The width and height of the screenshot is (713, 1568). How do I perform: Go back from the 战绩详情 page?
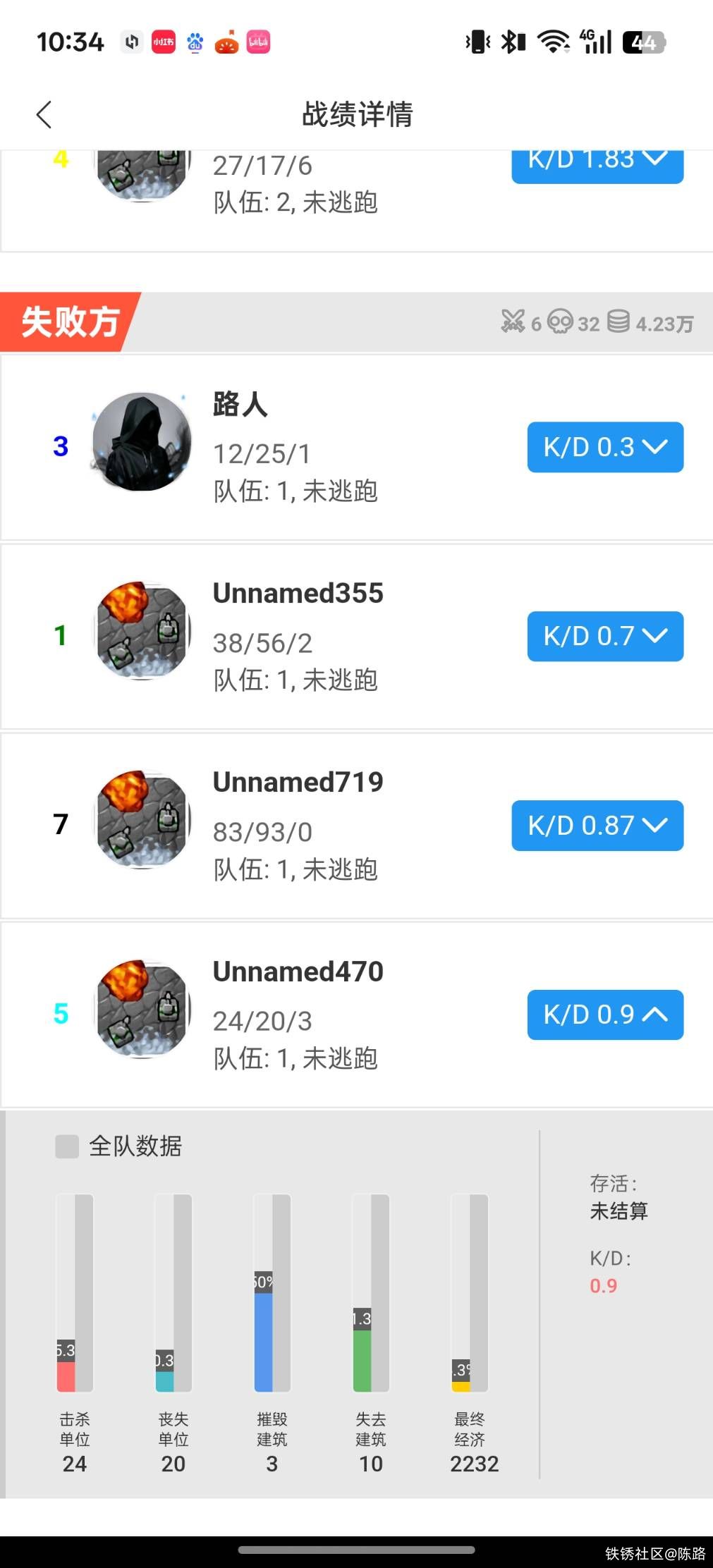click(44, 115)
